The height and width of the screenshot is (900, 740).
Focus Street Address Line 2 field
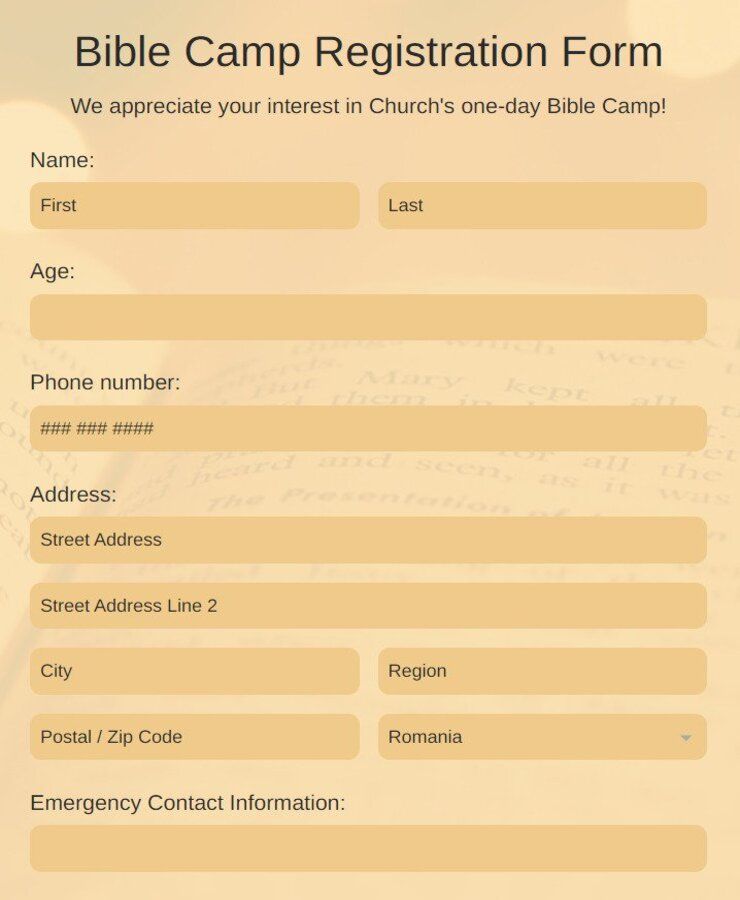(x=368, y=606)
